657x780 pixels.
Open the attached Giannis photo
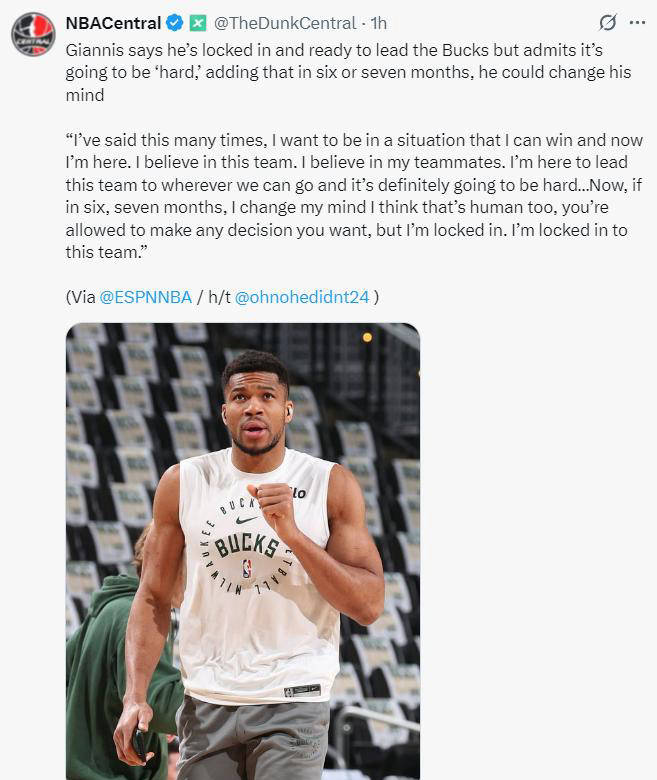(243, 550)
